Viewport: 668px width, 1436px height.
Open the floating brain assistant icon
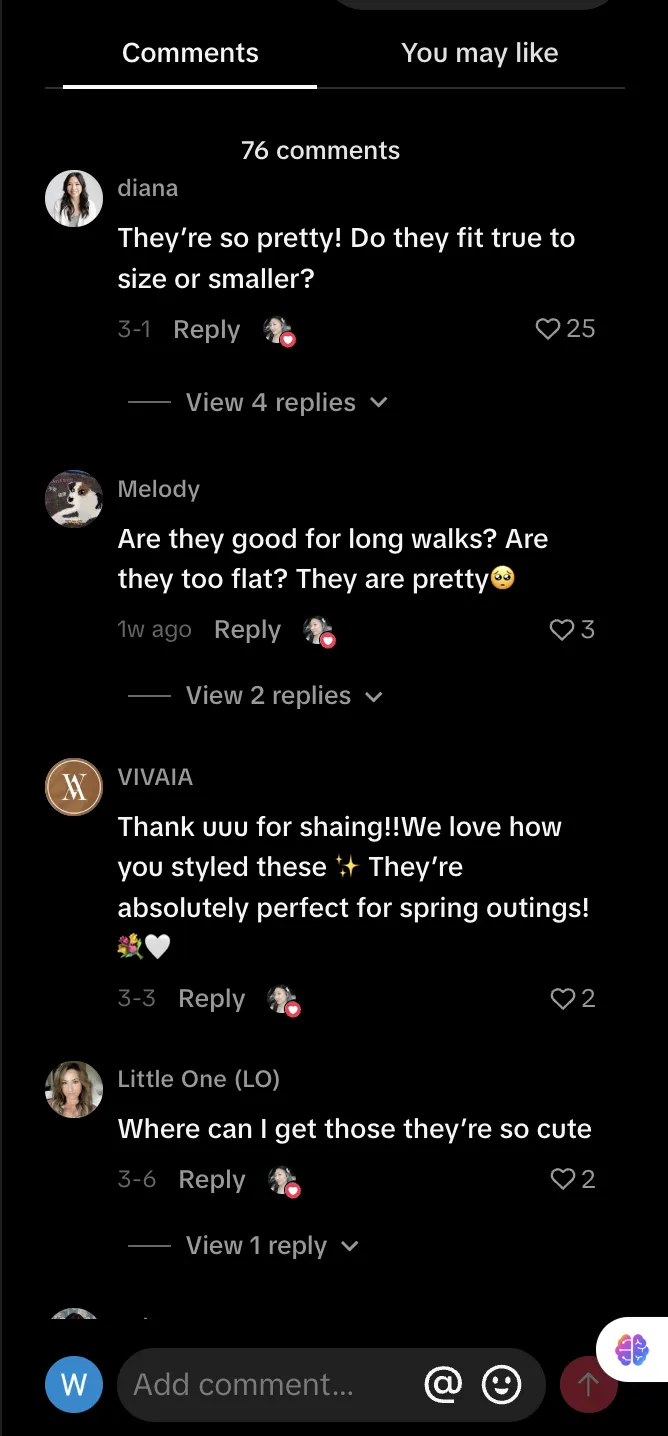click(x=632, y=1350)
